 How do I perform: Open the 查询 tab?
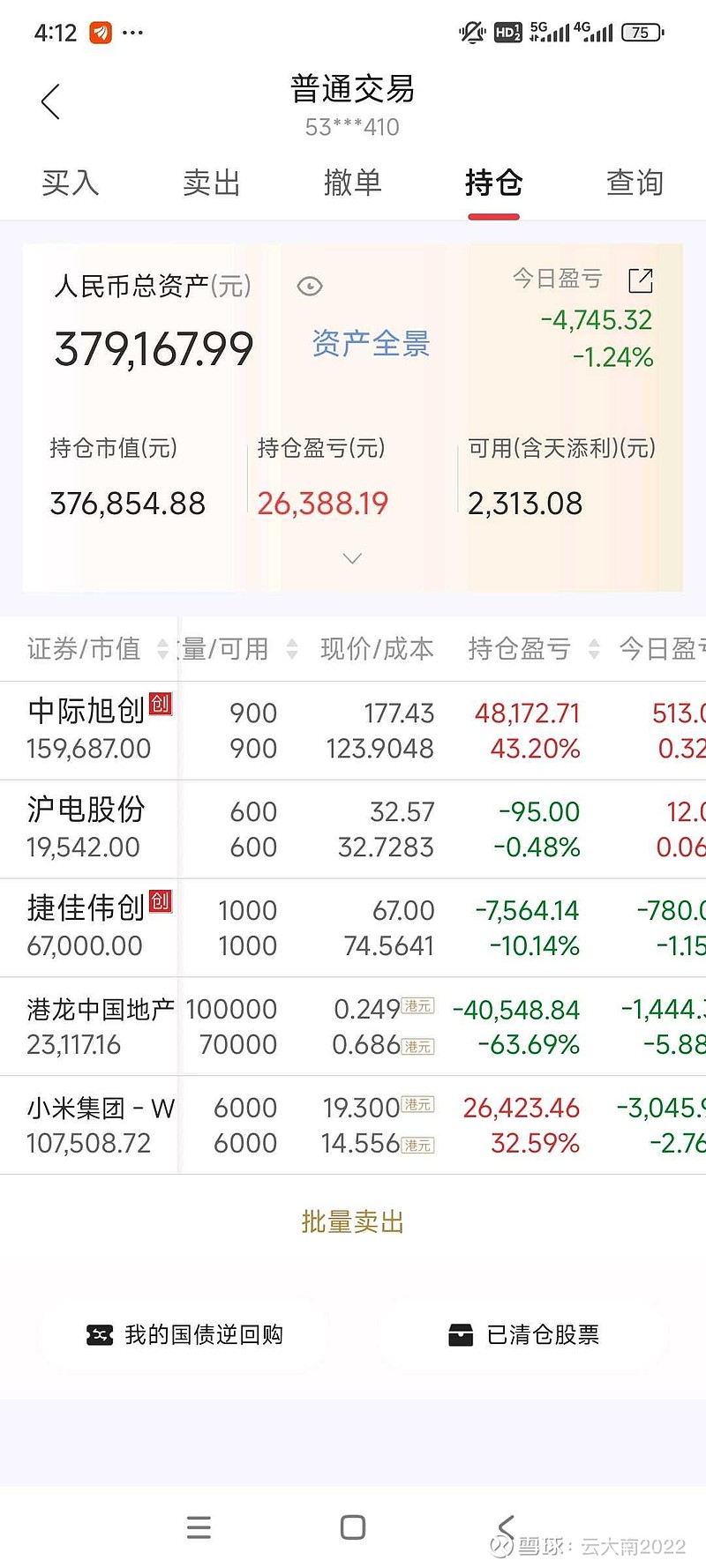point(634,183)
